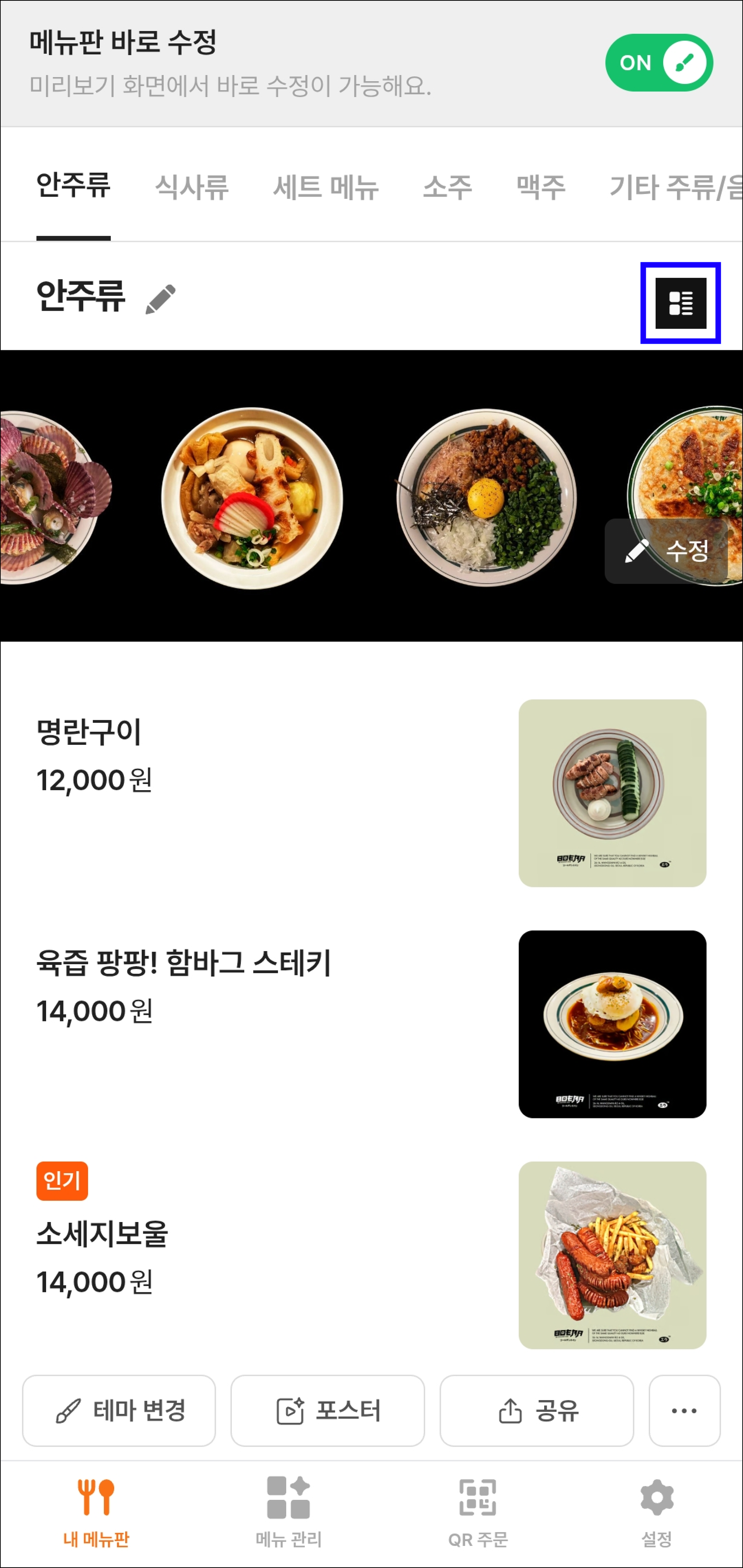Viewport: 743px width, 1568px height.
Task: Tap the 테마 변경 button
Action: 119,1410
